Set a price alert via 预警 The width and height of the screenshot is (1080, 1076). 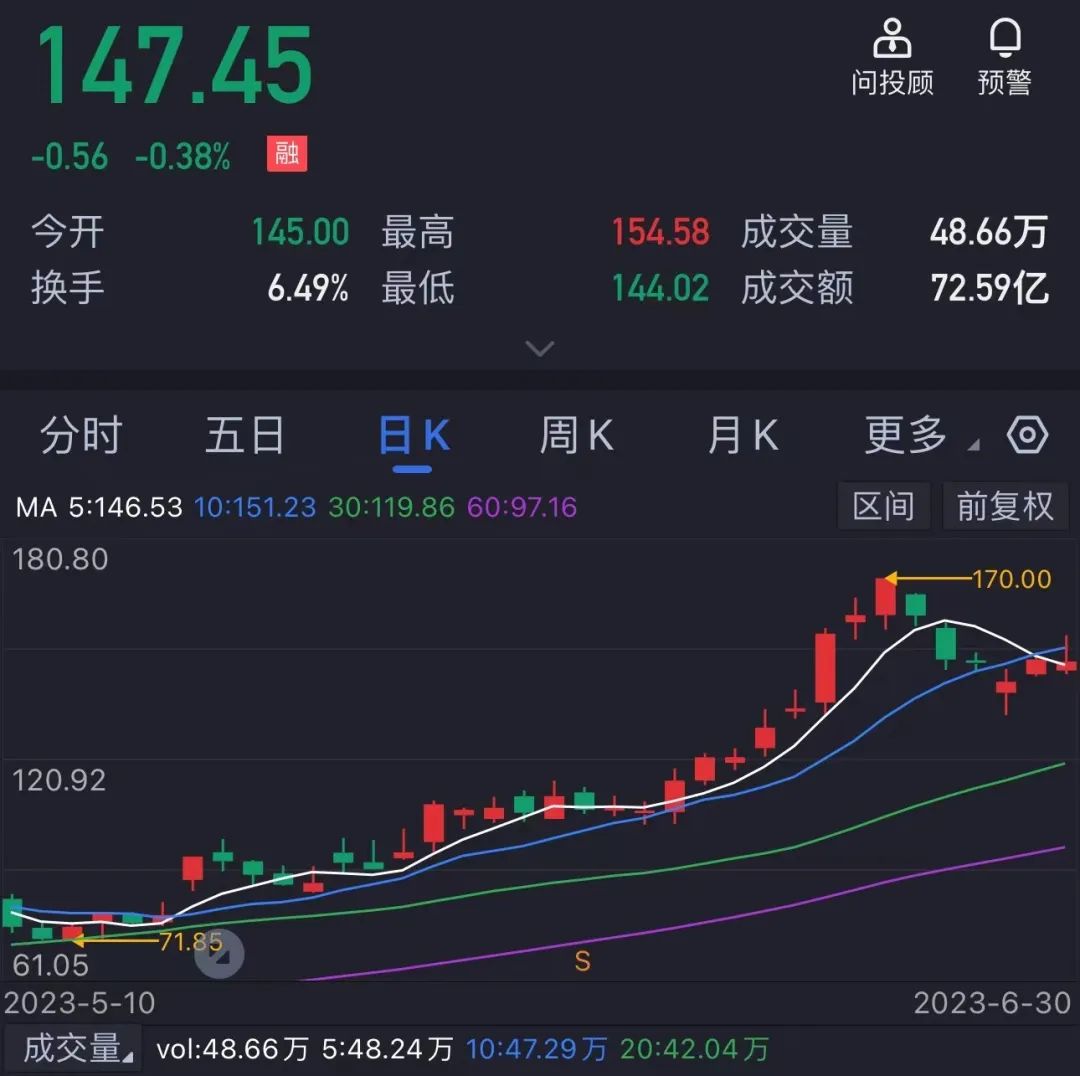pyautogui.click(x=1004, y=59)
